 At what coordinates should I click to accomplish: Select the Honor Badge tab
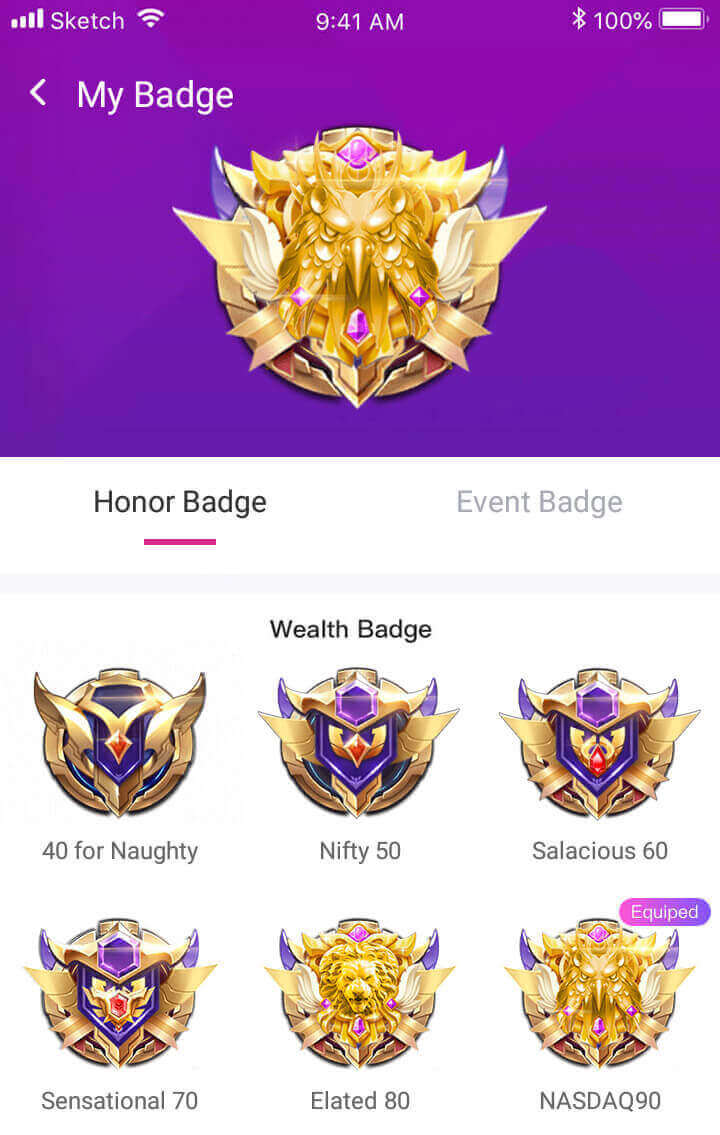180,502
